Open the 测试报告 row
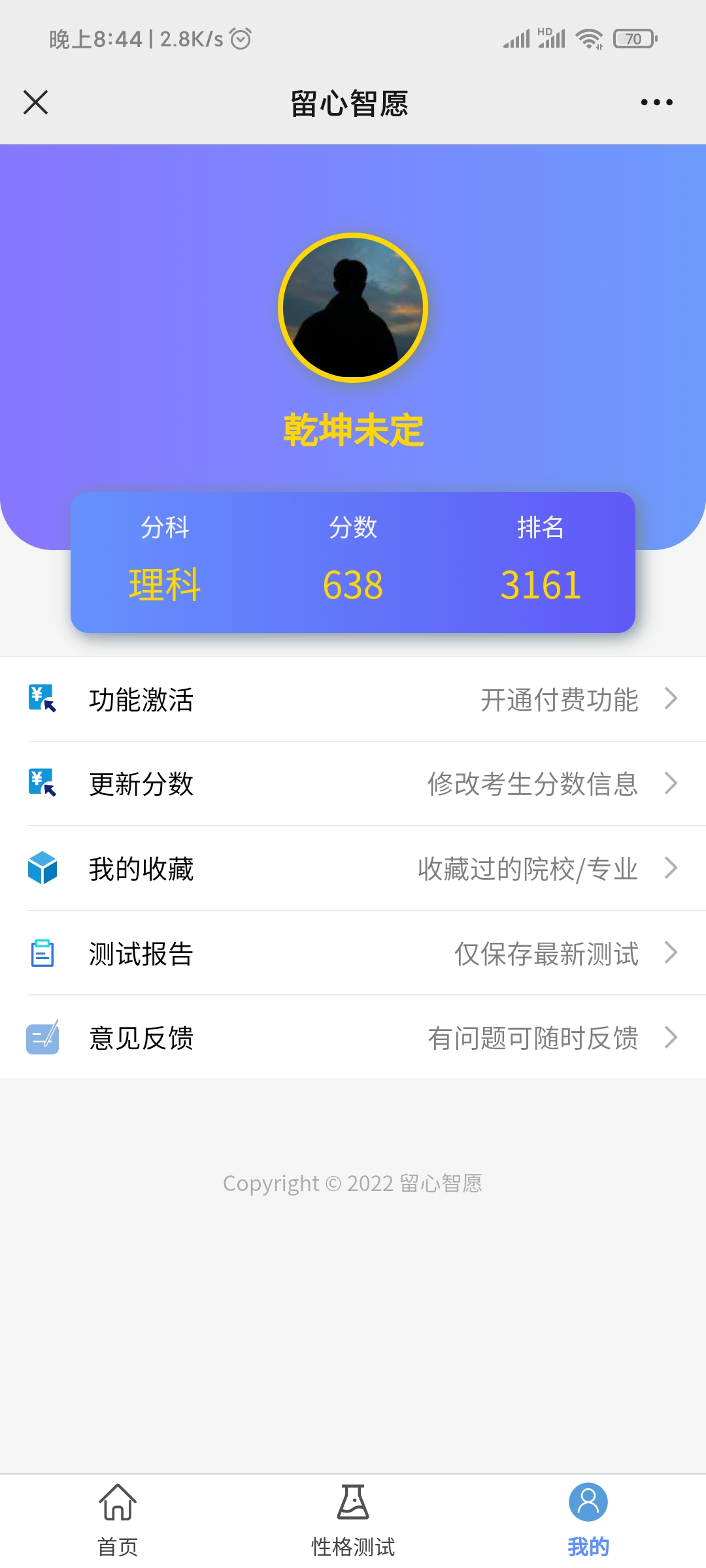The height and width of the screenshot is (1568, 706). coord(353,953)
